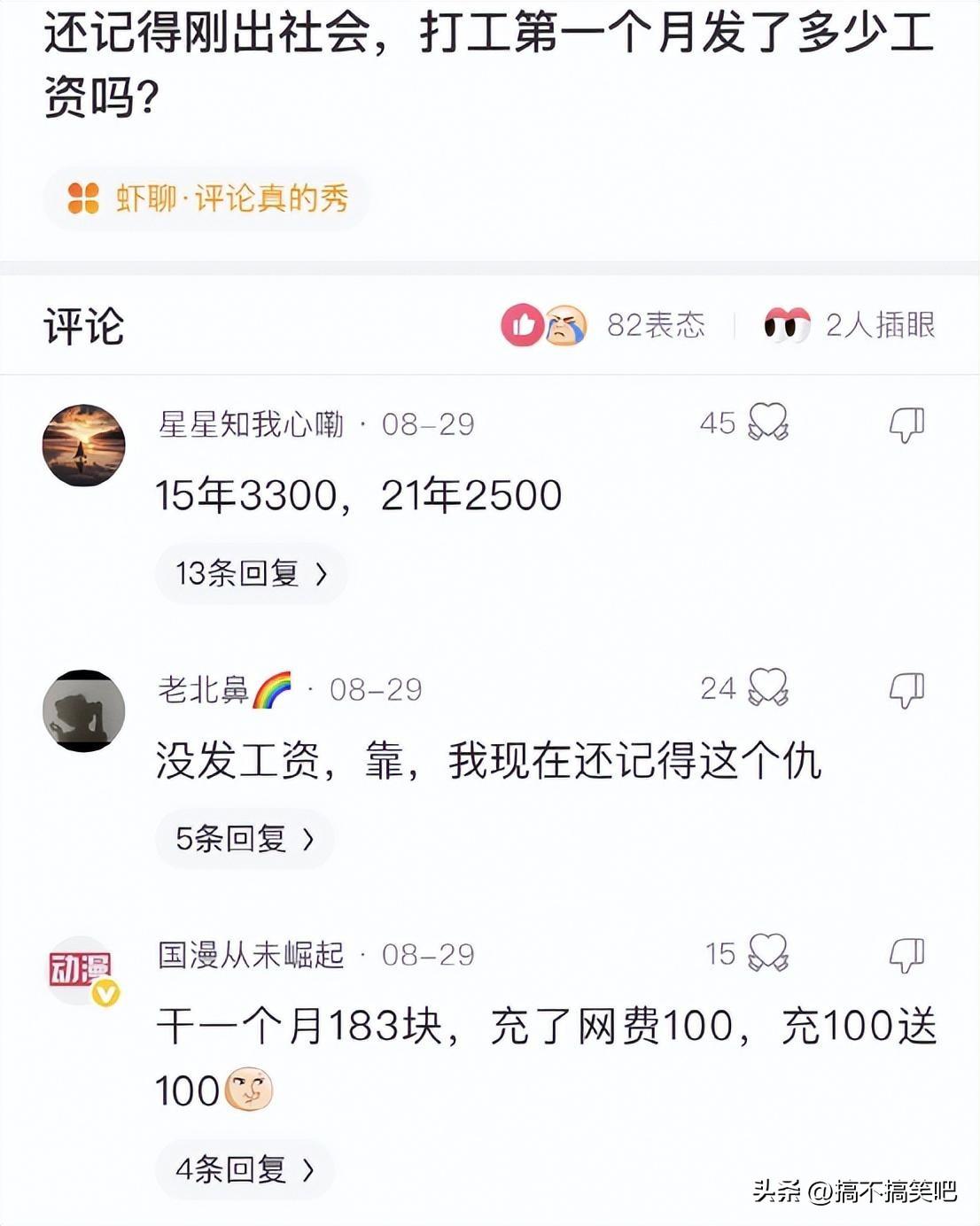The width and height of the screenshot is (980, 1226).
Task: Open the 2人插眼 followers
Action: [x=851, y=325]
